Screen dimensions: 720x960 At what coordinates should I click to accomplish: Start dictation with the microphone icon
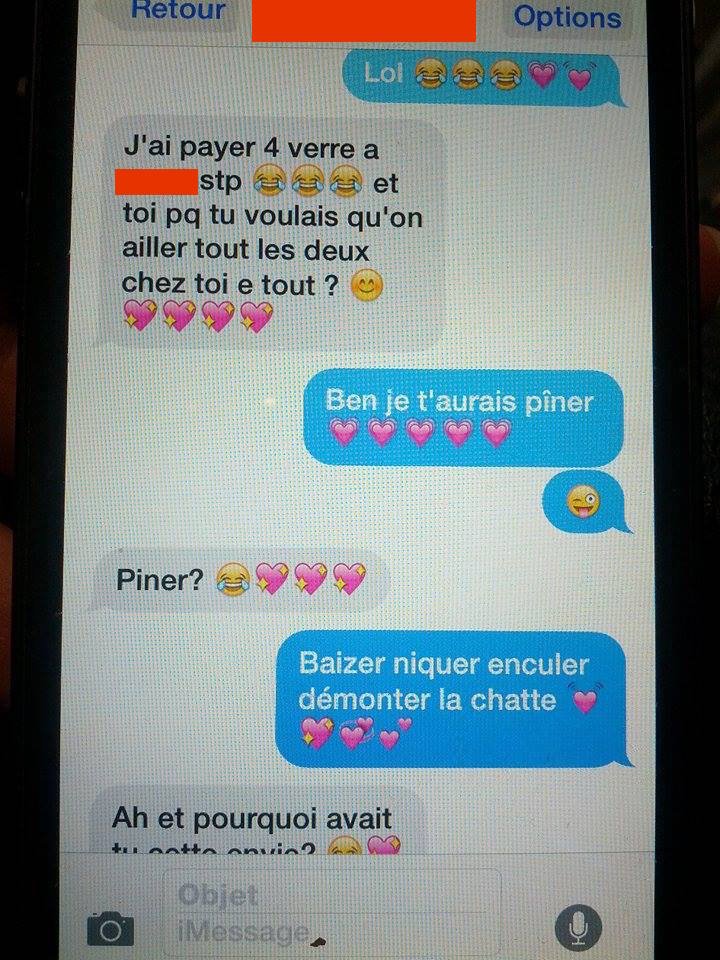578,927
